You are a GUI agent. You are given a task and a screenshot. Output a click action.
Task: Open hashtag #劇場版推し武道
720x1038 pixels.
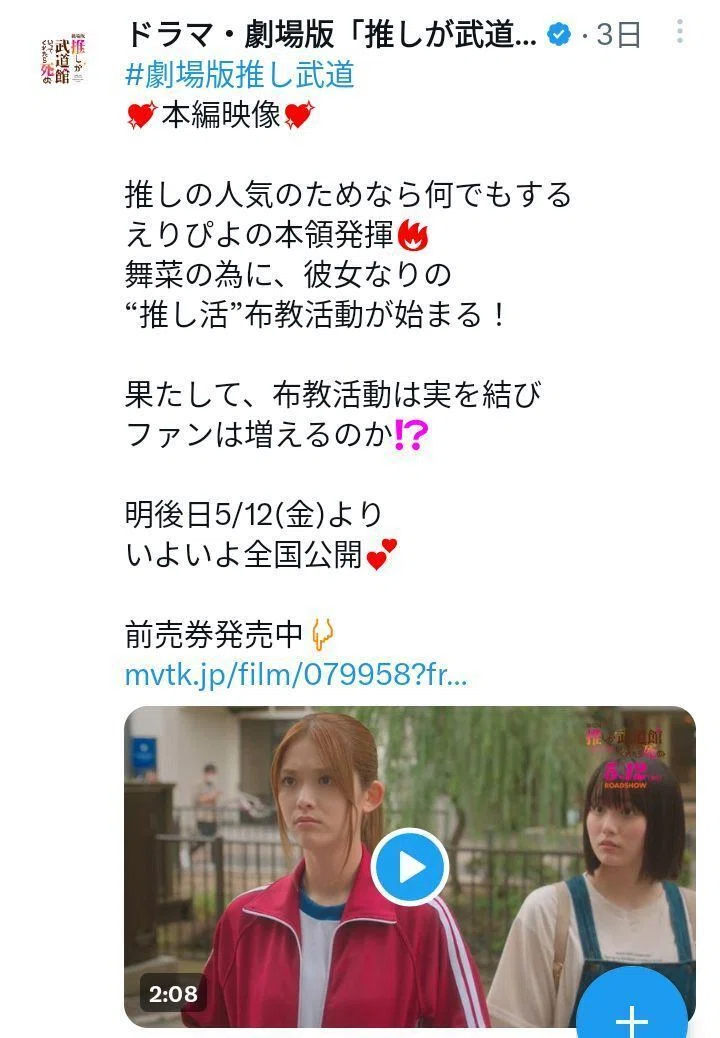pyautogui.click(x=240, y=75)
